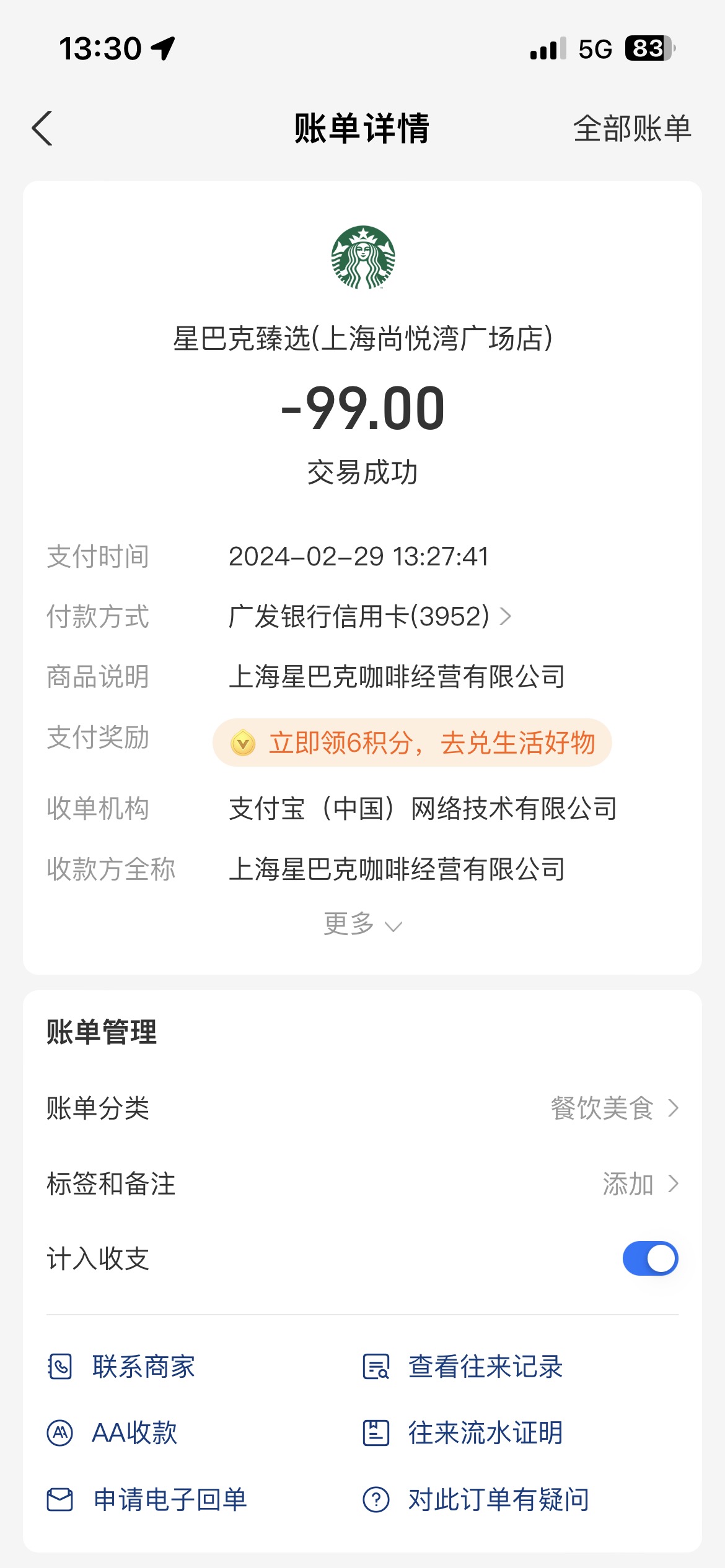Start AA收款 bill splitting
This screenshot has width=725, height=1568.
click(112, 1433)
